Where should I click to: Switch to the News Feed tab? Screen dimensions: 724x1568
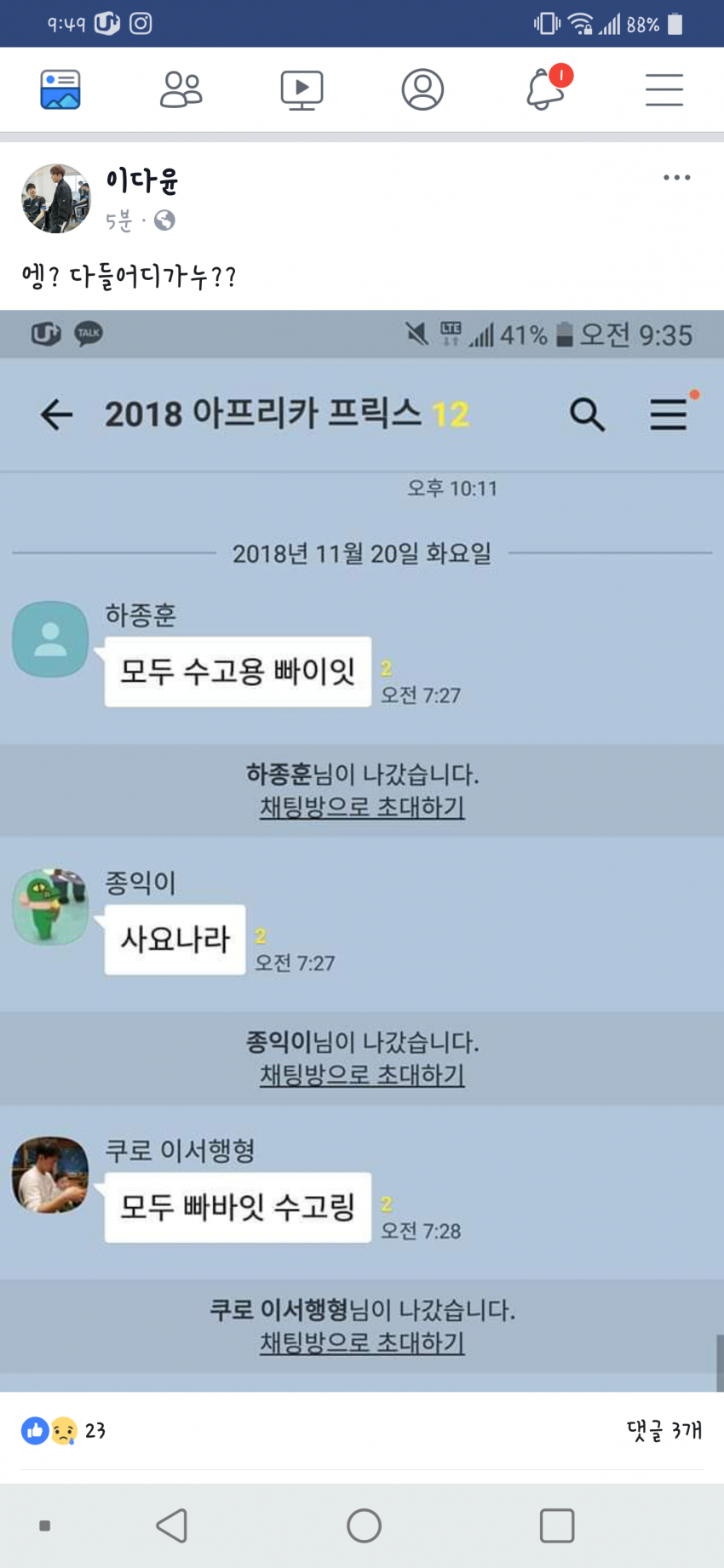pyautogui.click(x=60, y=89)
